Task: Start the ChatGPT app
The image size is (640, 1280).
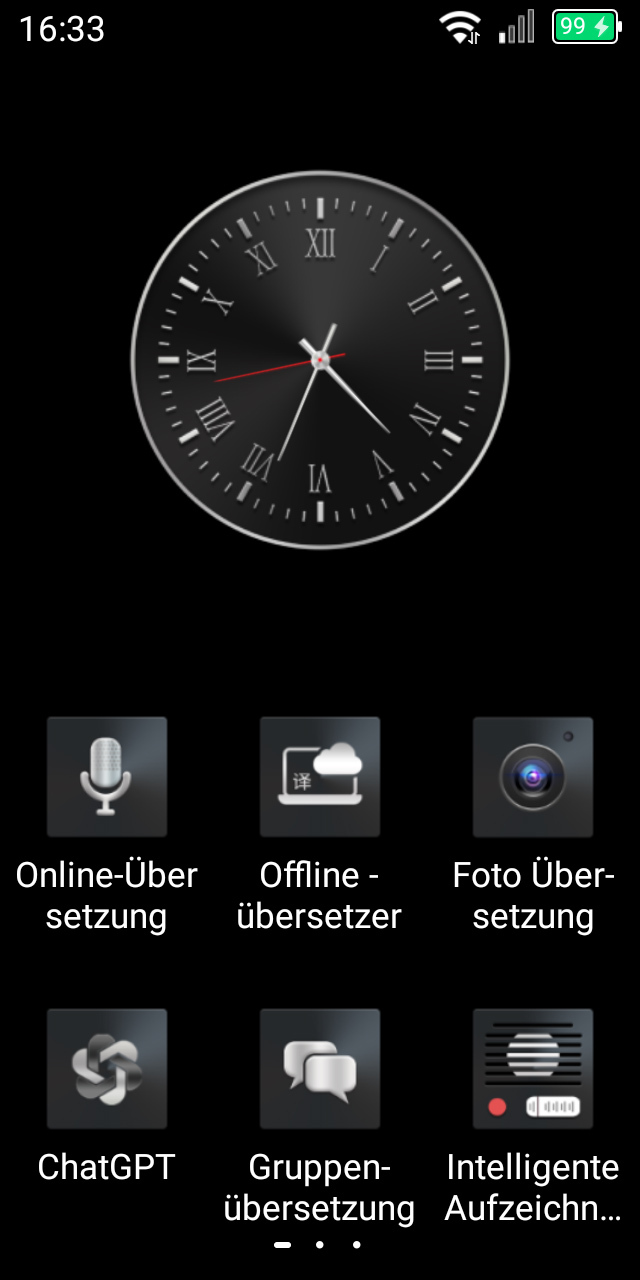Action: (107, 1069)
